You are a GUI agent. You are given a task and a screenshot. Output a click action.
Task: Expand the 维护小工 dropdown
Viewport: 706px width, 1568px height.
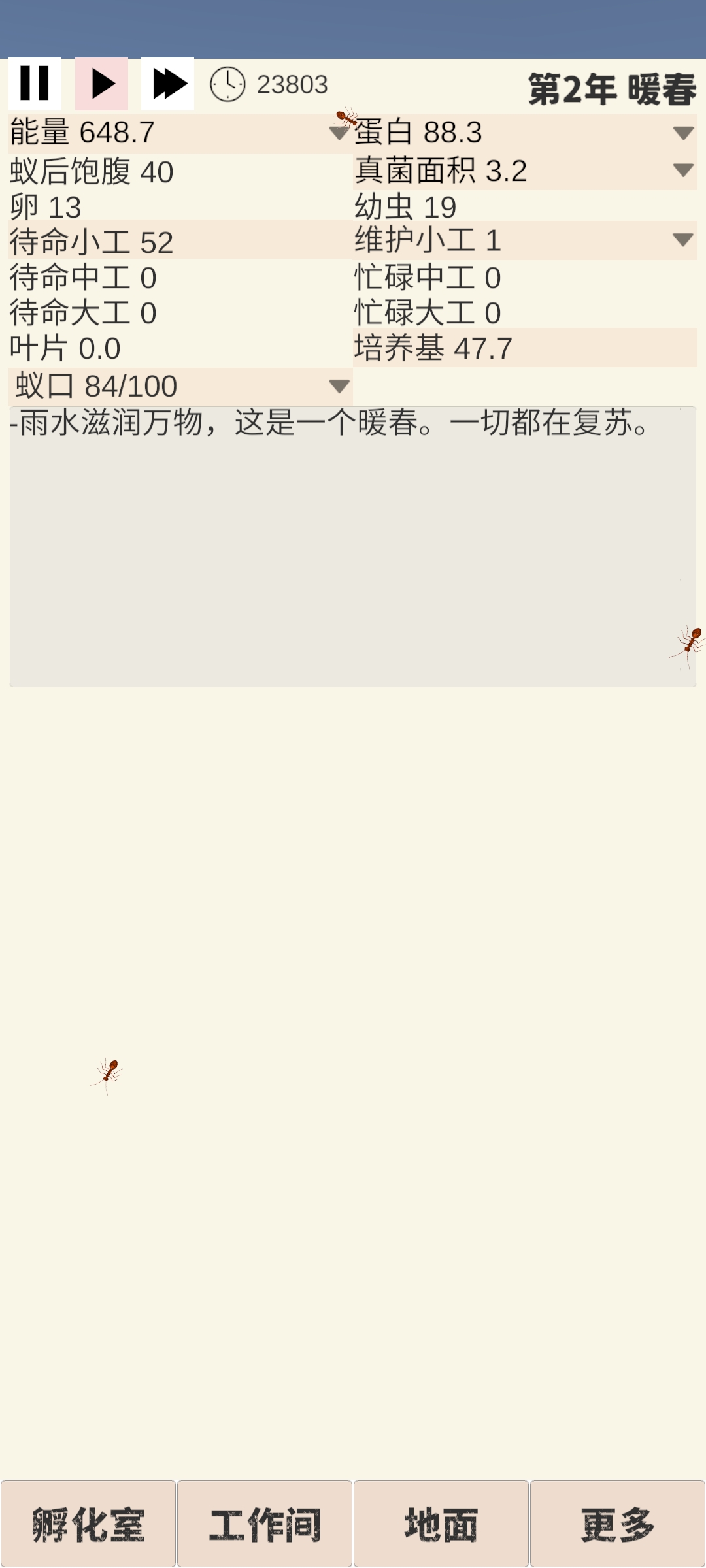[682, 240]
